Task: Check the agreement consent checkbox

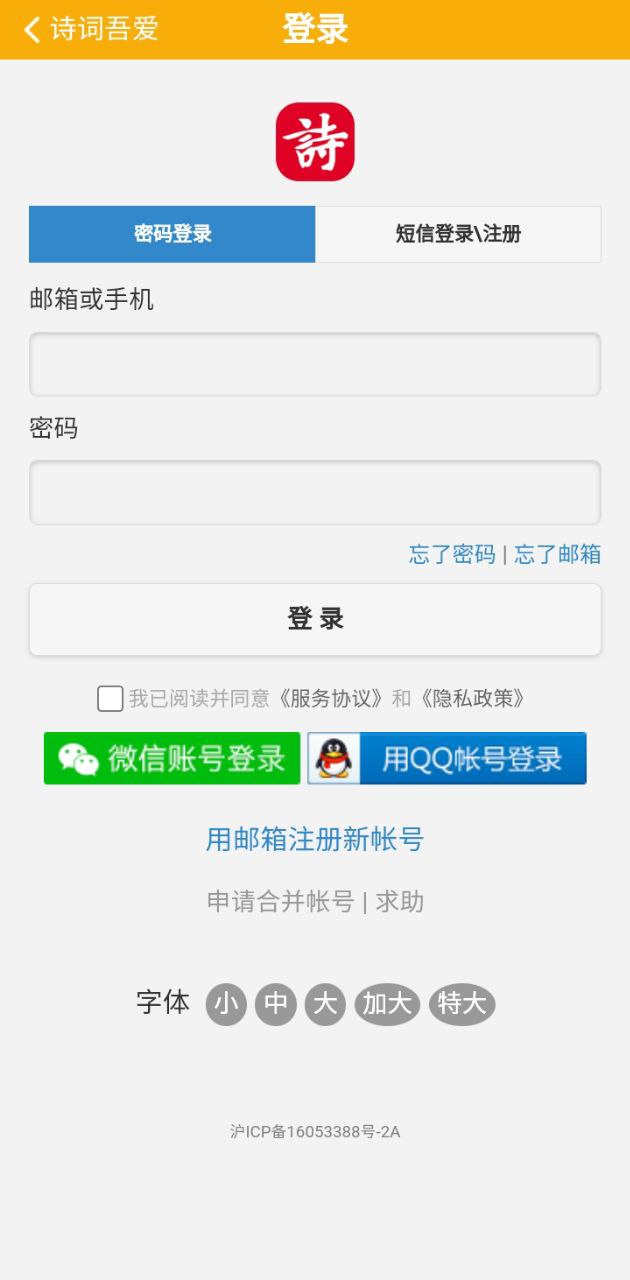Action: (110, 698)
